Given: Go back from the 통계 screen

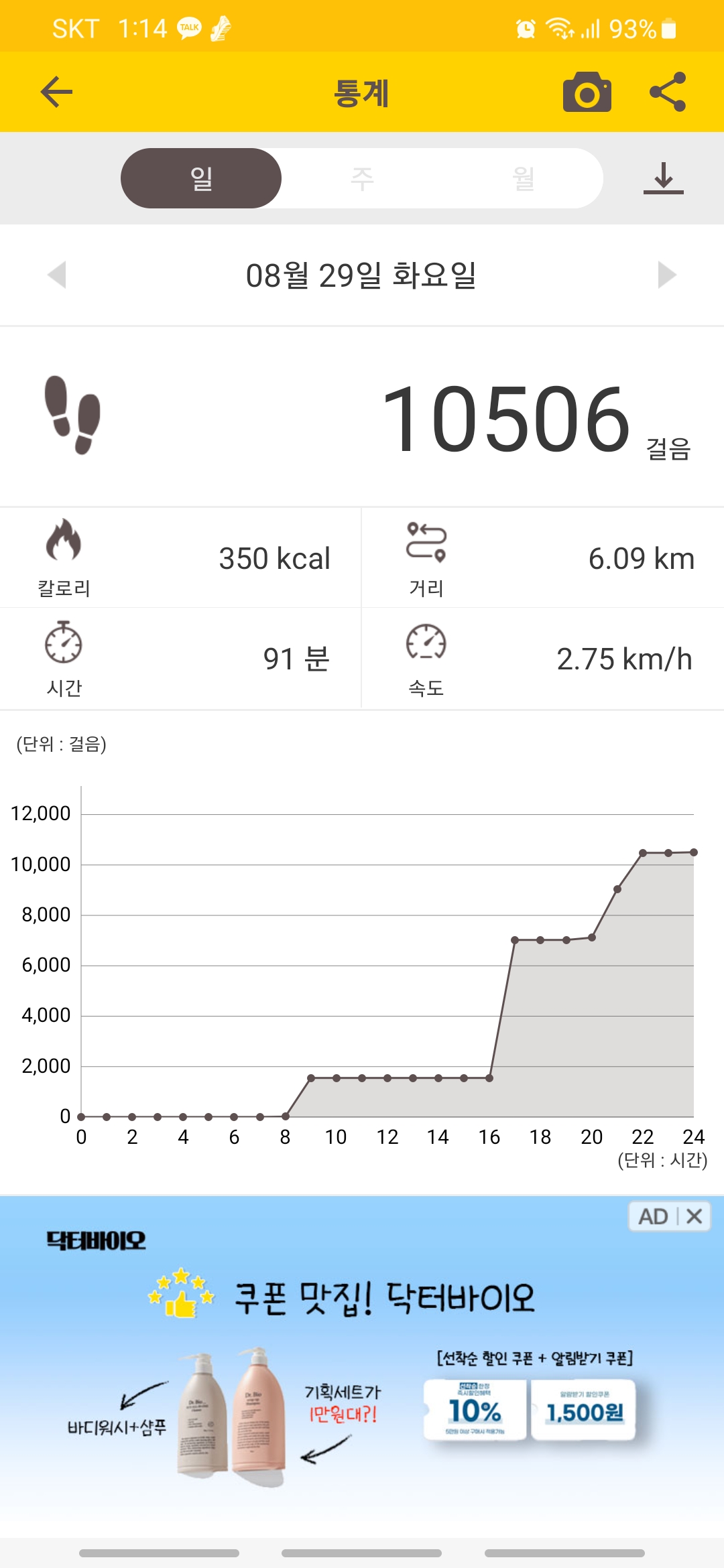Looking at the screenshot, I should point(56,92).
